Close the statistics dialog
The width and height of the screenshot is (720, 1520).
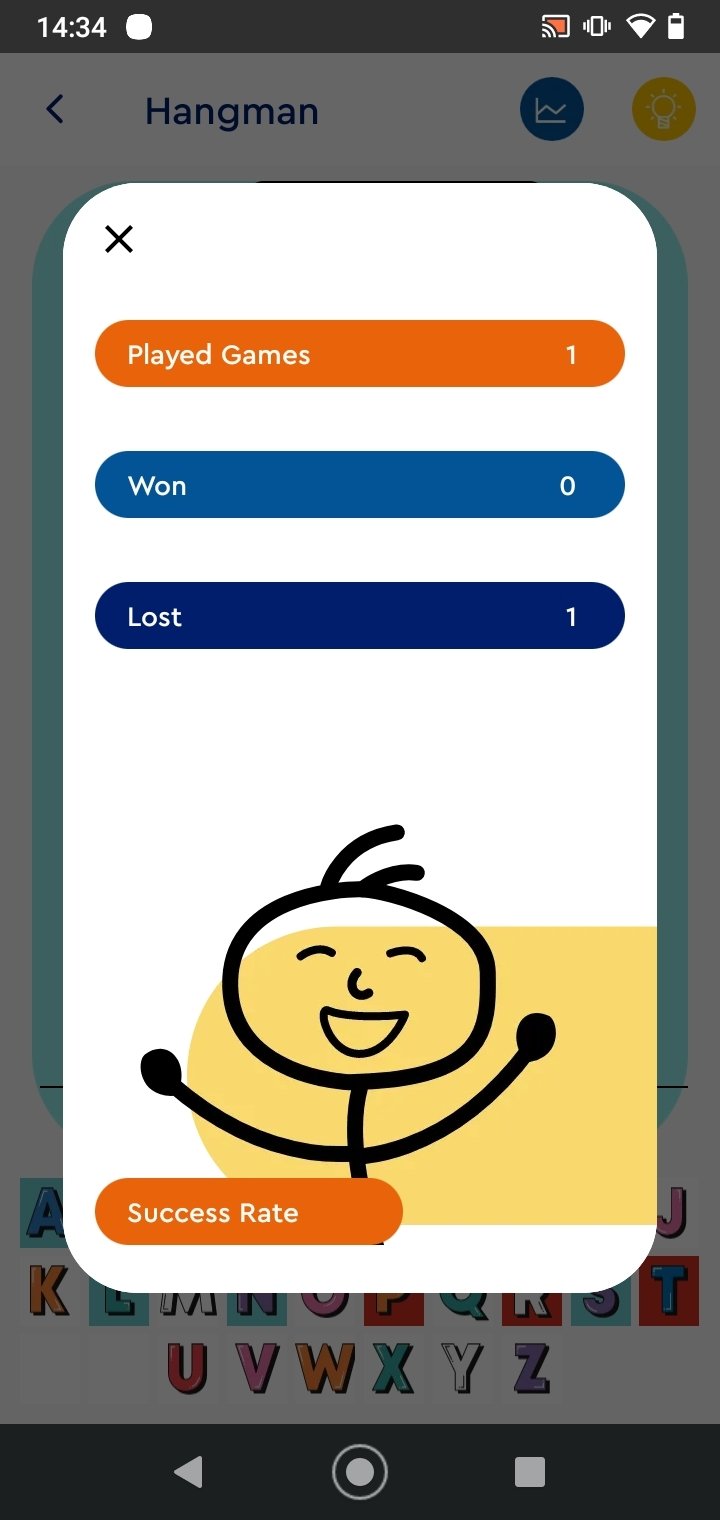119,239
